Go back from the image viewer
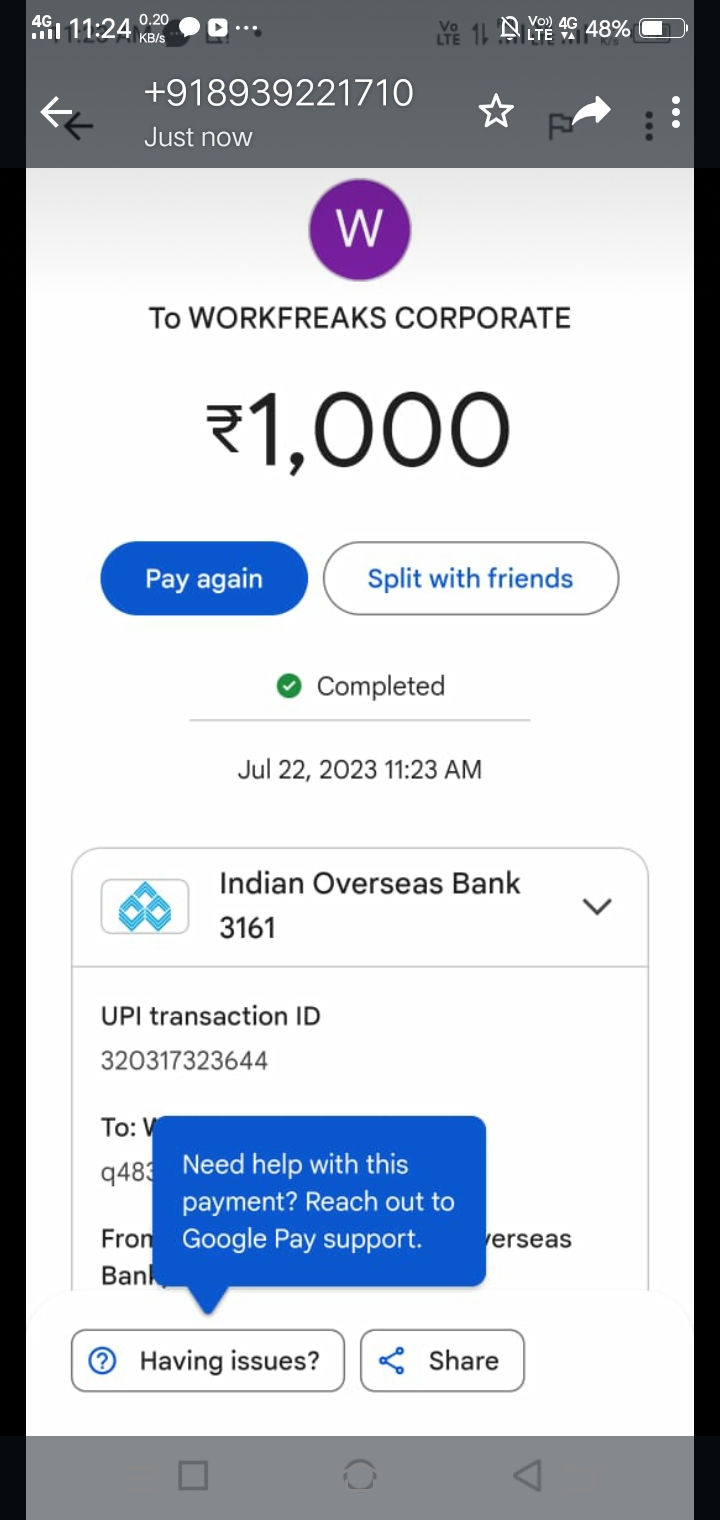Screen dimensions: 720x1520 [x=58, y=113]
